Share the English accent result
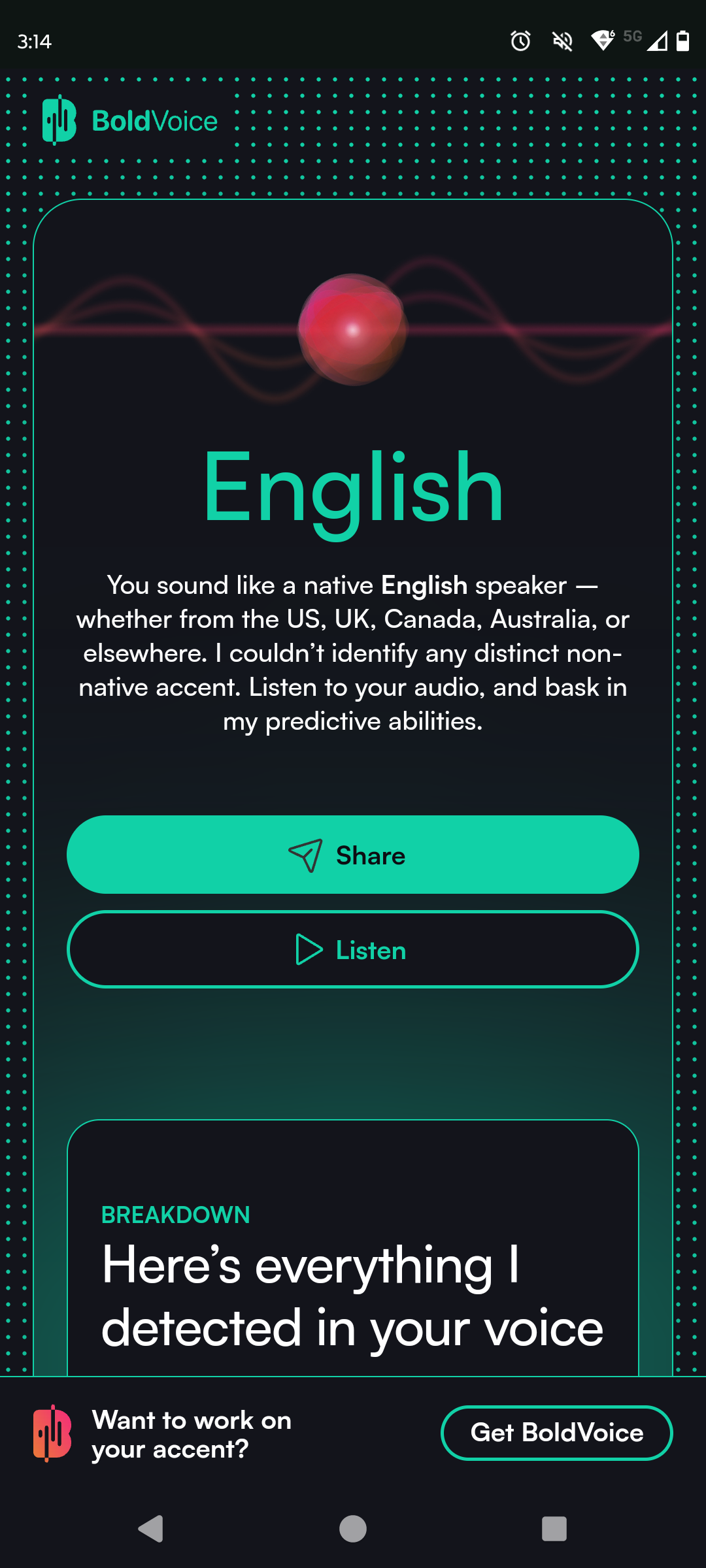 353,855
